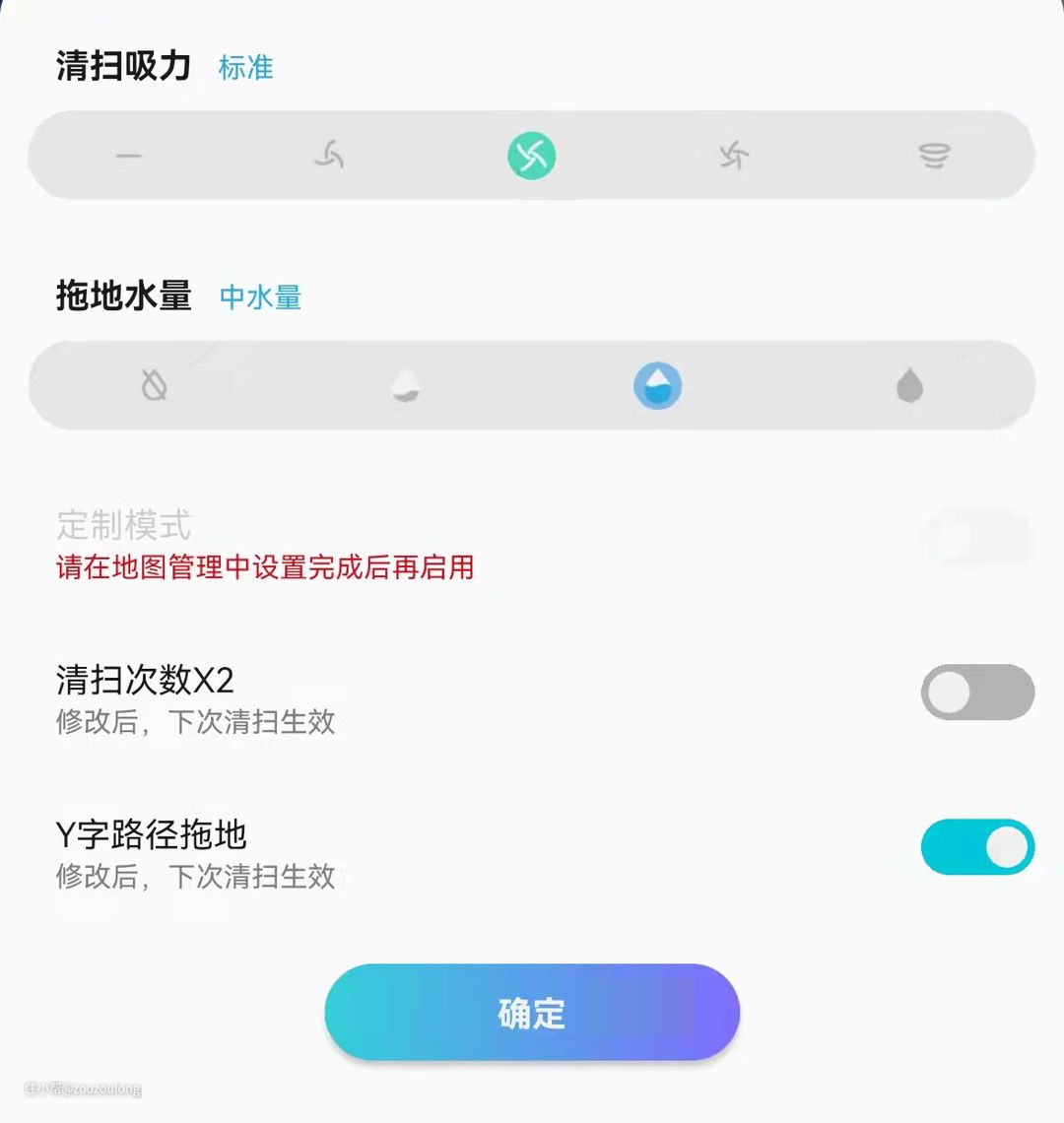This screenshot has height=1123, width=1064.
Task: Disable Y字路径拖地 toggle
Action: 977,847
